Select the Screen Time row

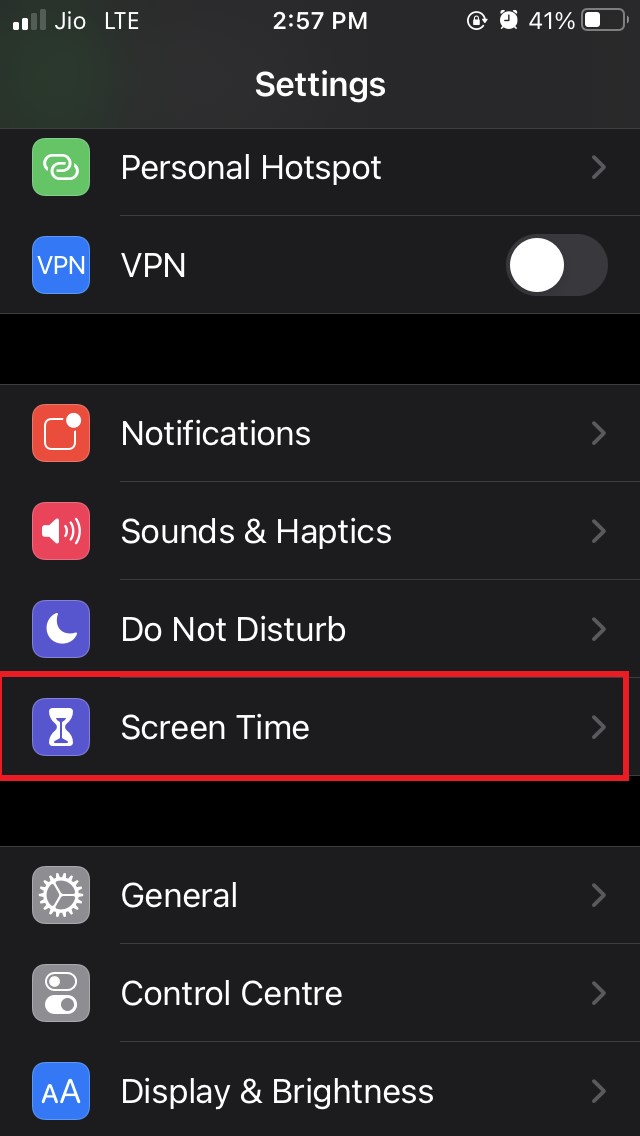click(320, 727)
